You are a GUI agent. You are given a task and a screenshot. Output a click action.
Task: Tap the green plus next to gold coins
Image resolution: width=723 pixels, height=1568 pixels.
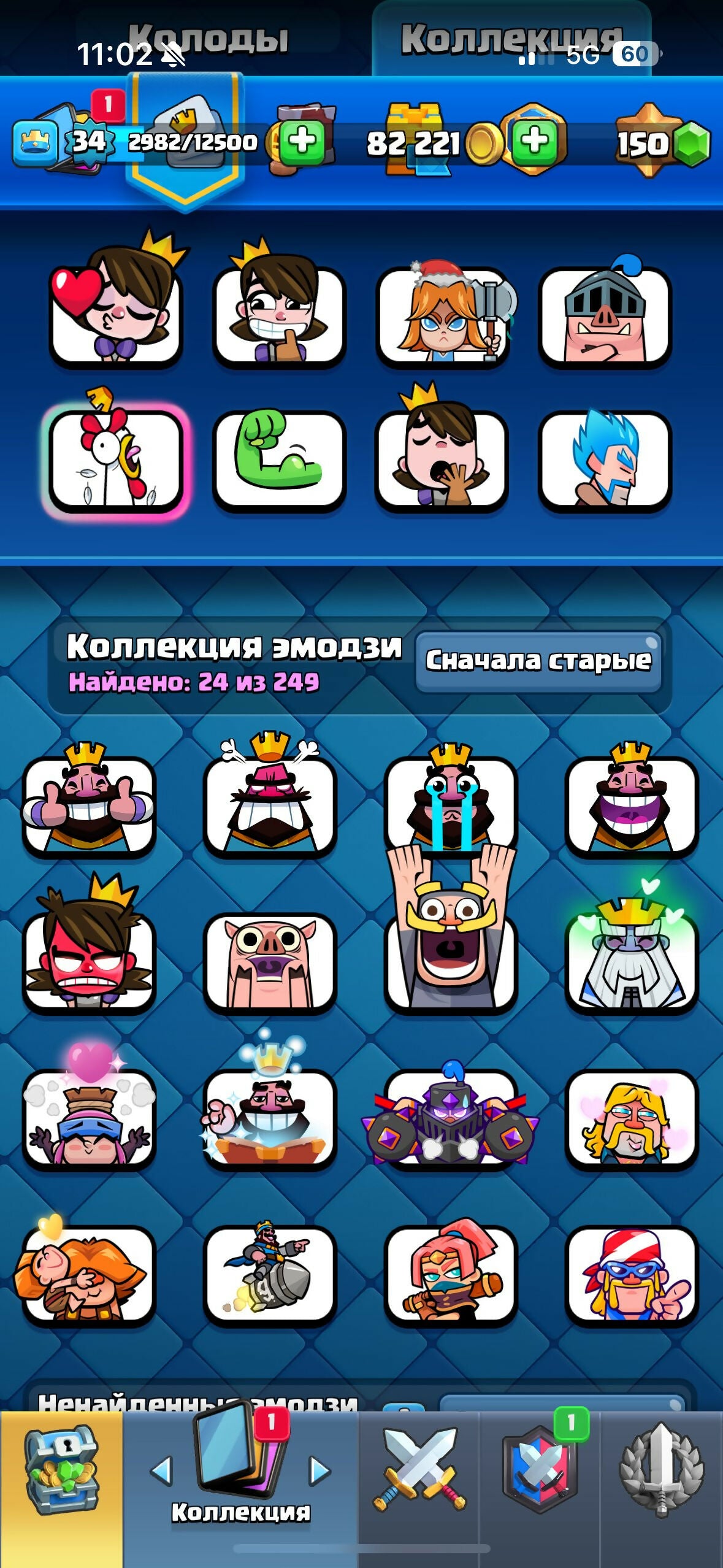point(535,141)
